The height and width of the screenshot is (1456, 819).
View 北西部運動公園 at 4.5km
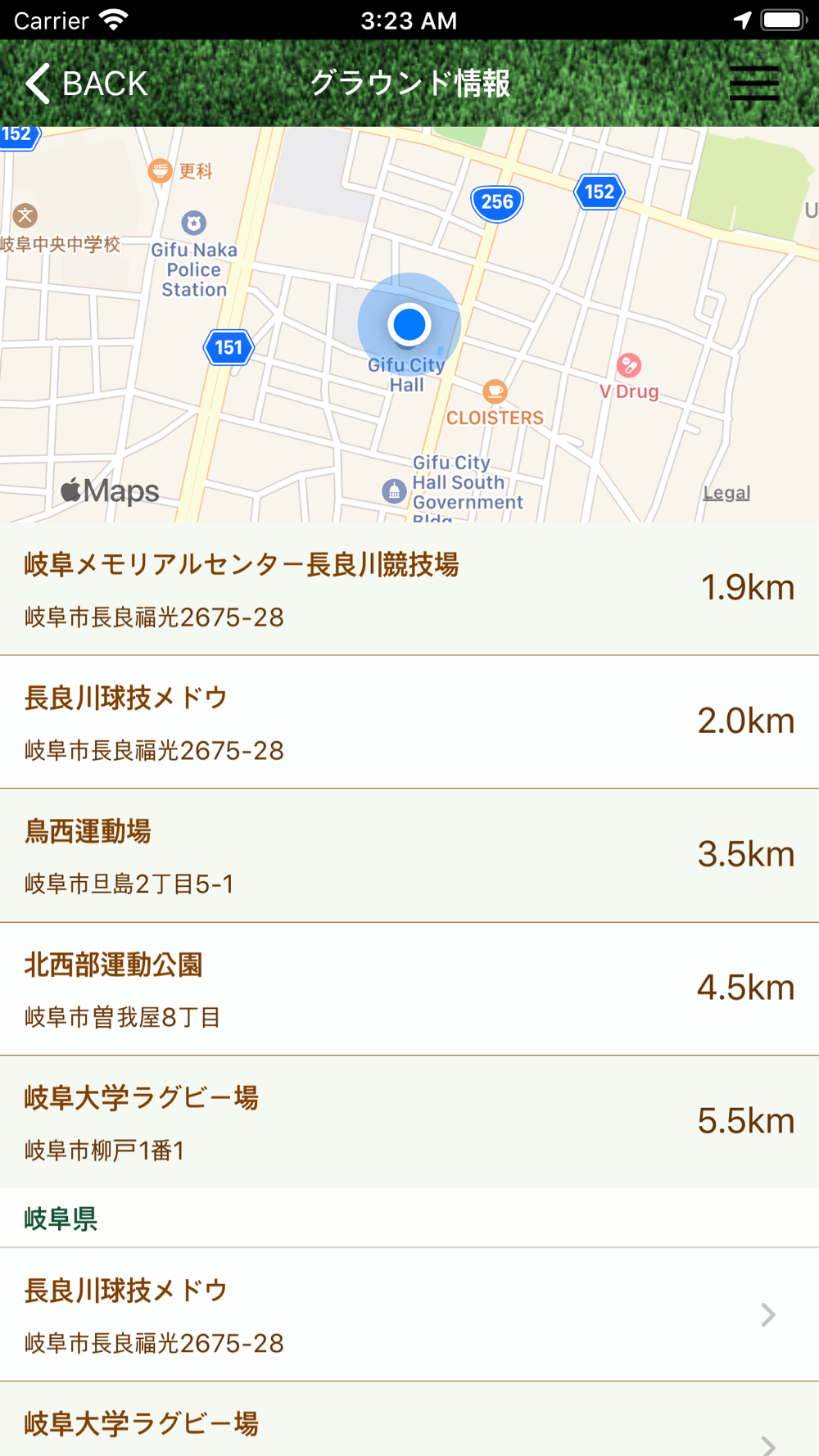click(409, 989)
